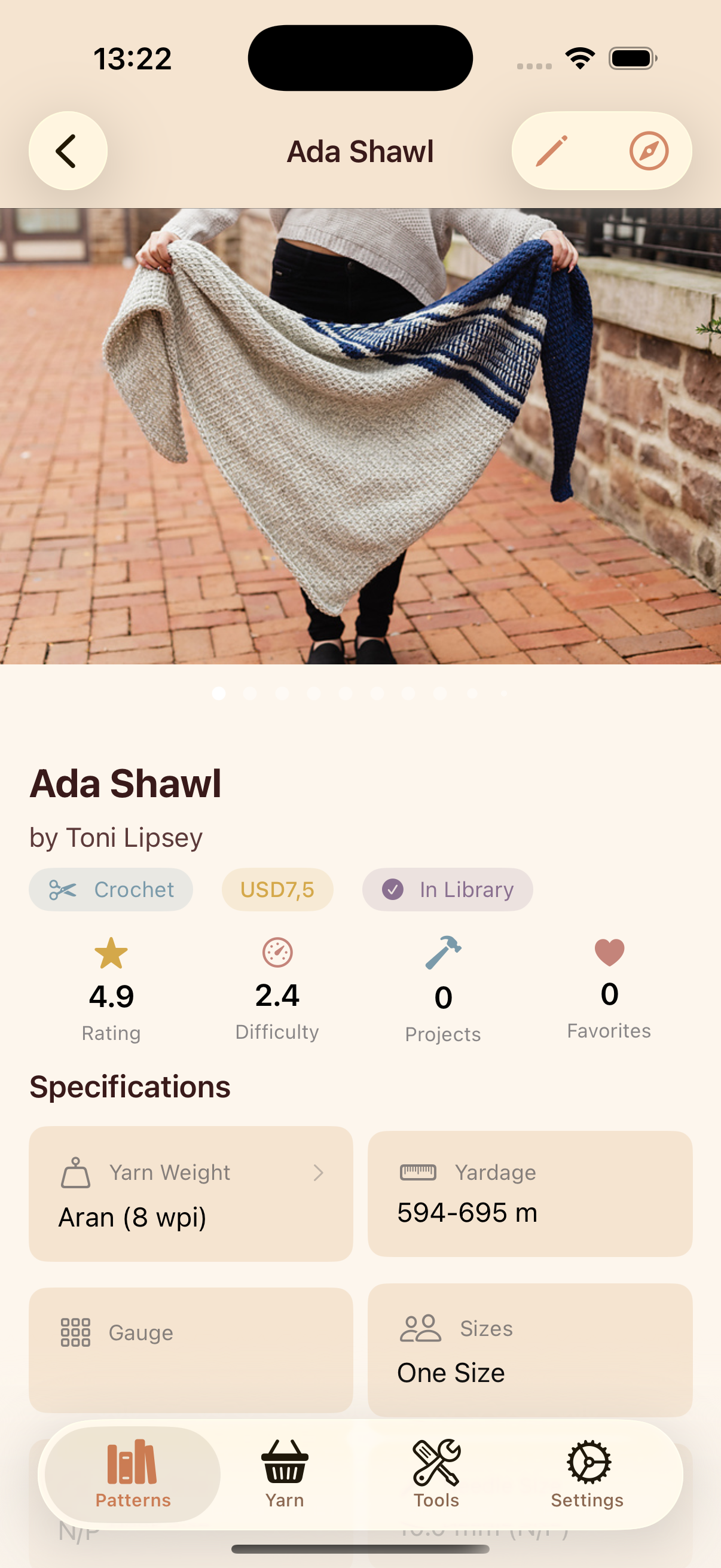Switch to the Tools tab
Screen dimensions: 721x1568
tap(436, 1474)
